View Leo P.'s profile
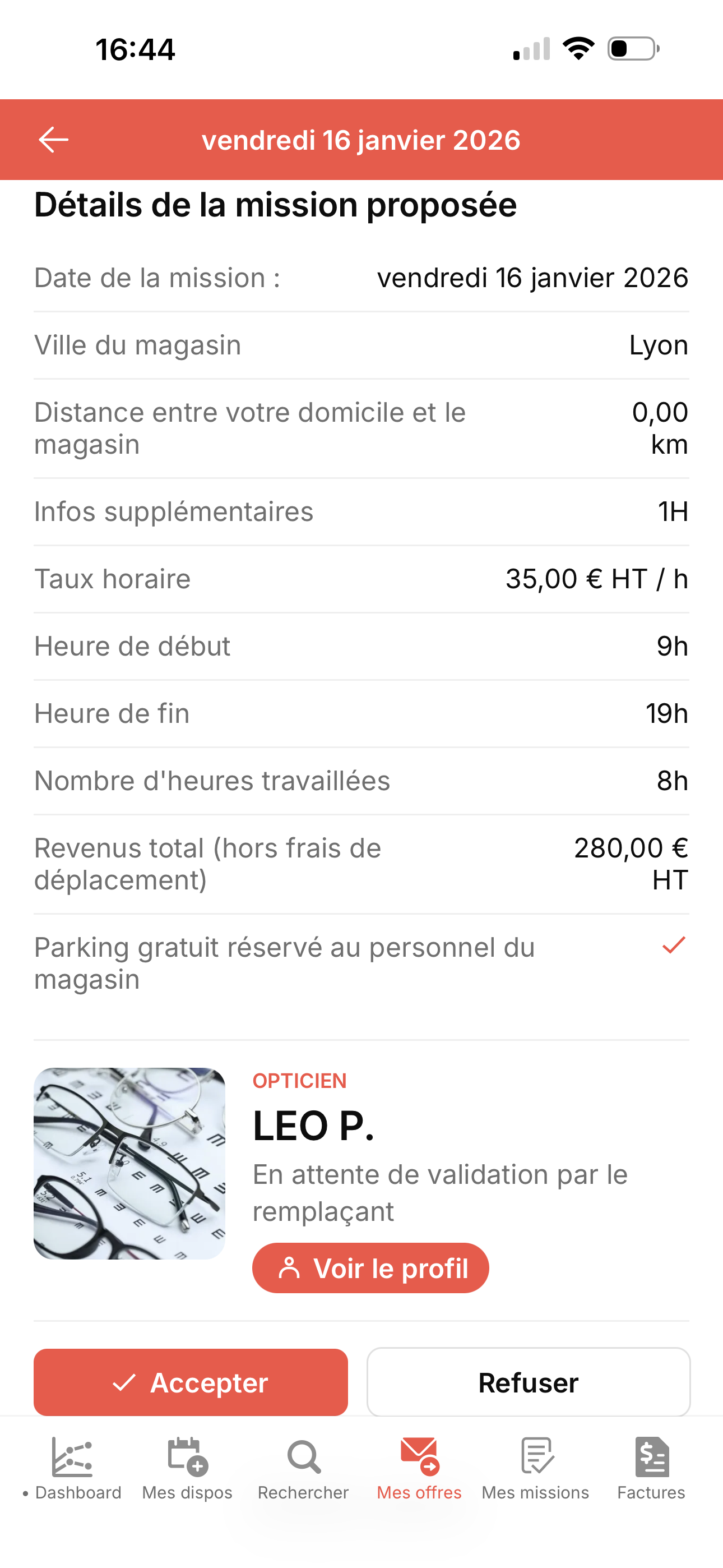 370,1268
